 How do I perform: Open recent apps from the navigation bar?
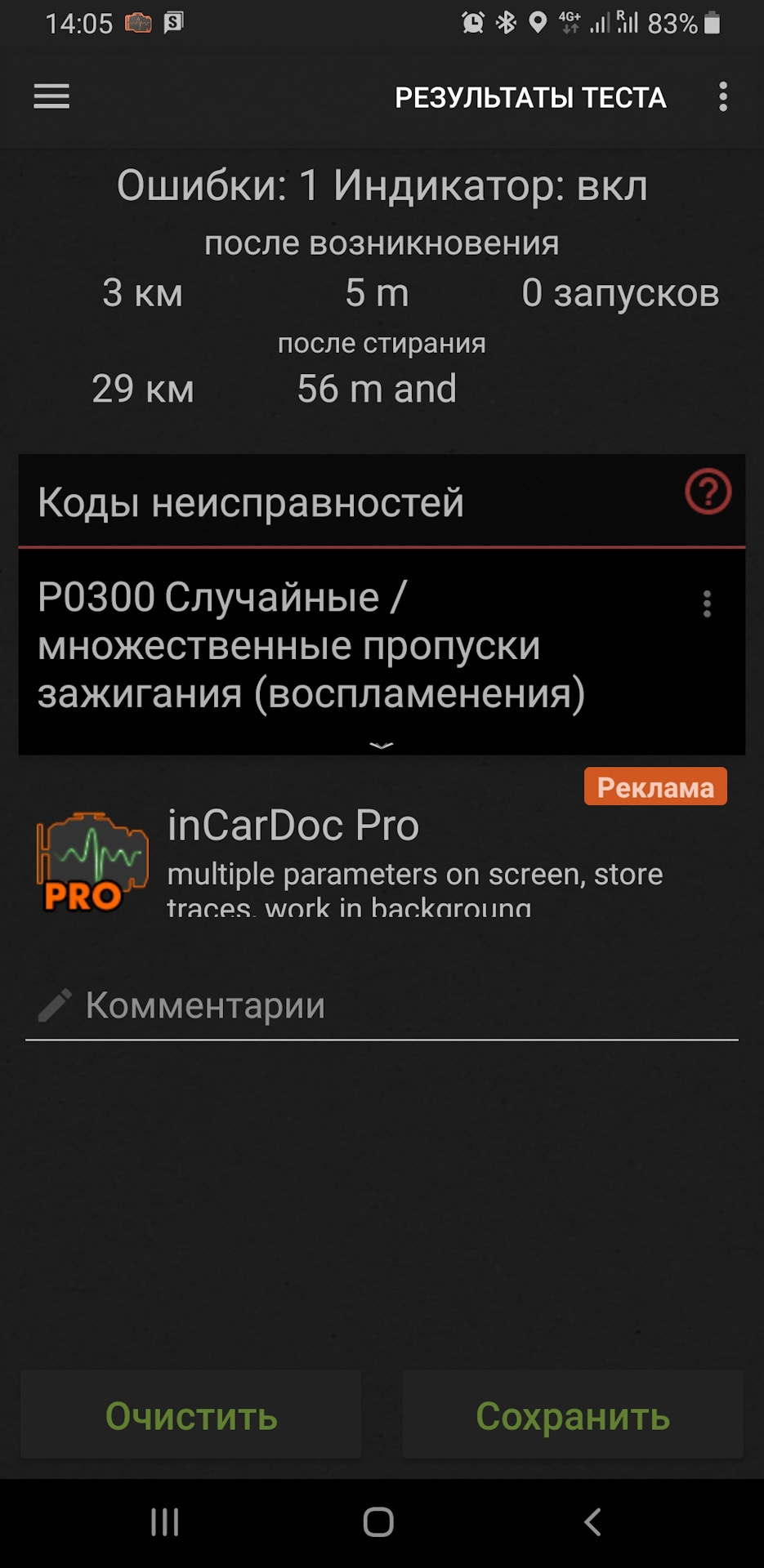(165, 1522)
